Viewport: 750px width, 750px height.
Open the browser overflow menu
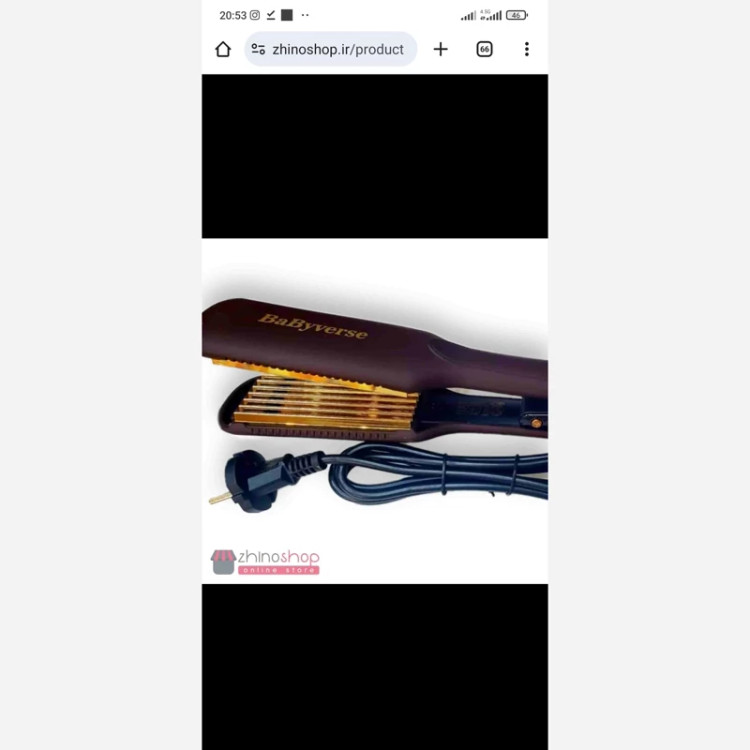(527, 49)
